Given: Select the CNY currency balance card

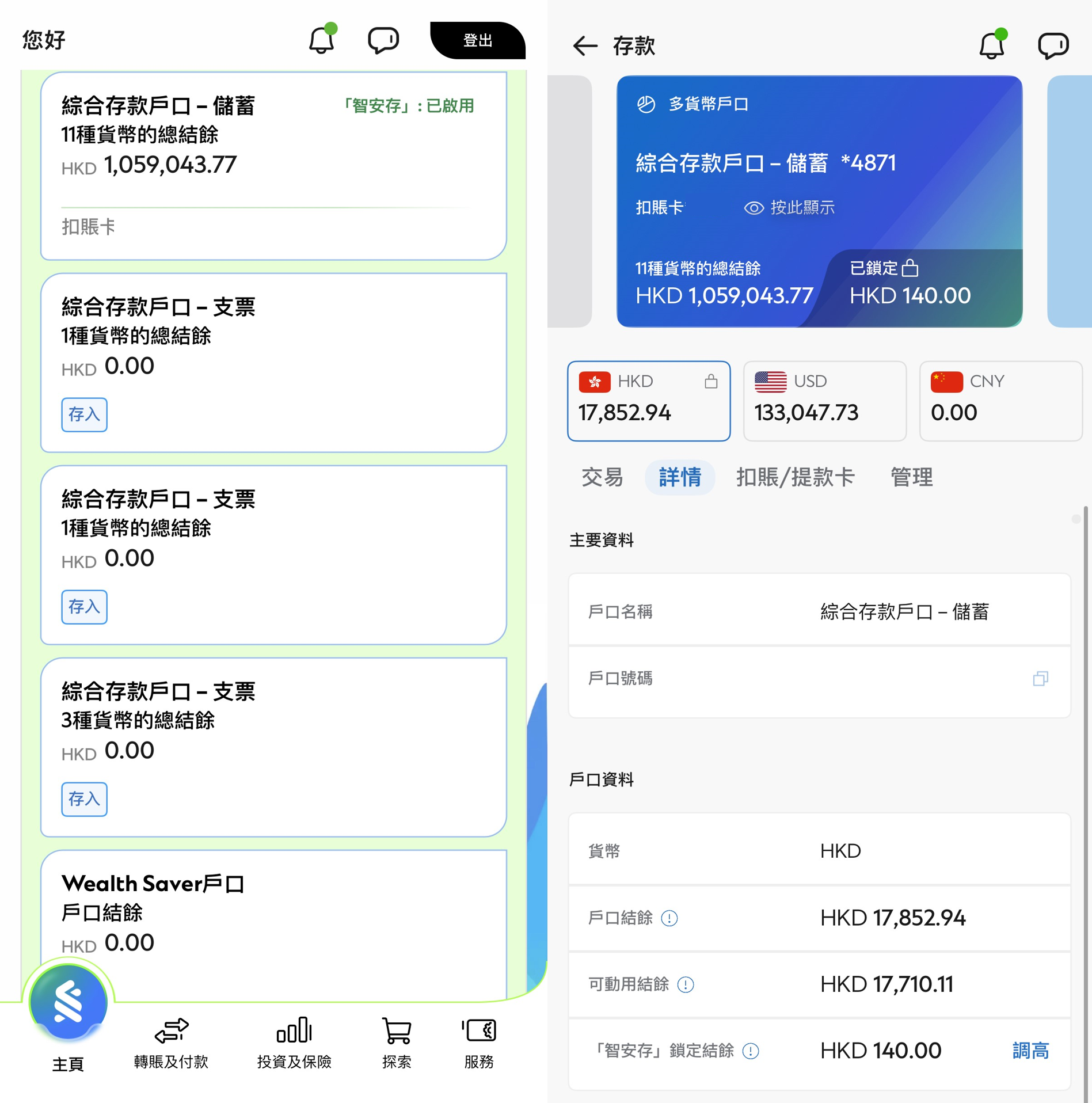Looking at the screenshot, I should (x=1000, y=401).
